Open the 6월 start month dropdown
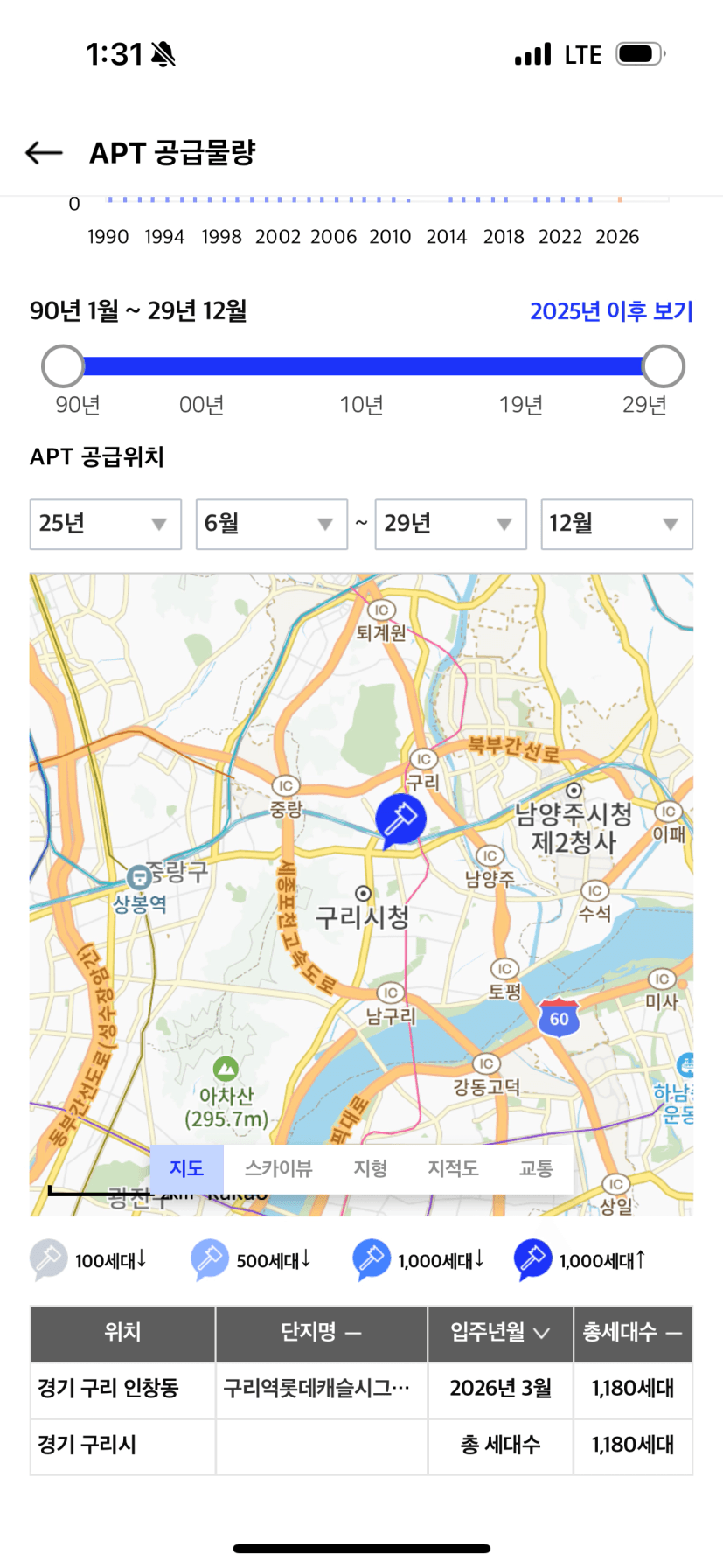 pos(272,524)
